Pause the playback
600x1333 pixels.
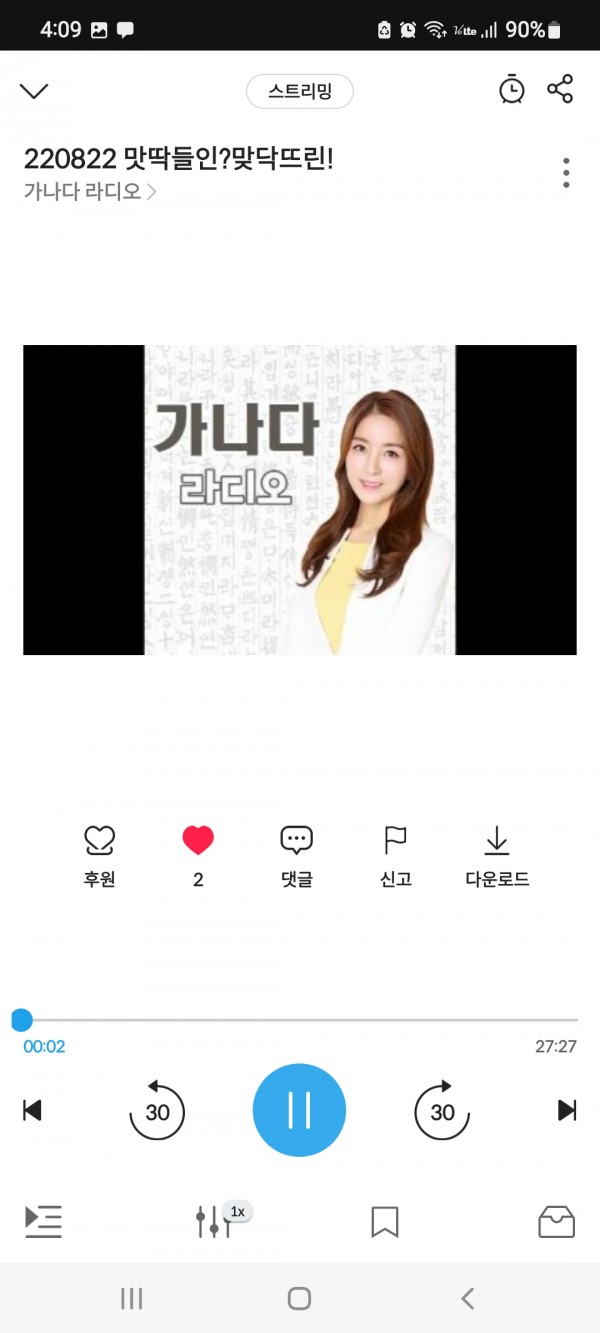(x=299, y=1110)
